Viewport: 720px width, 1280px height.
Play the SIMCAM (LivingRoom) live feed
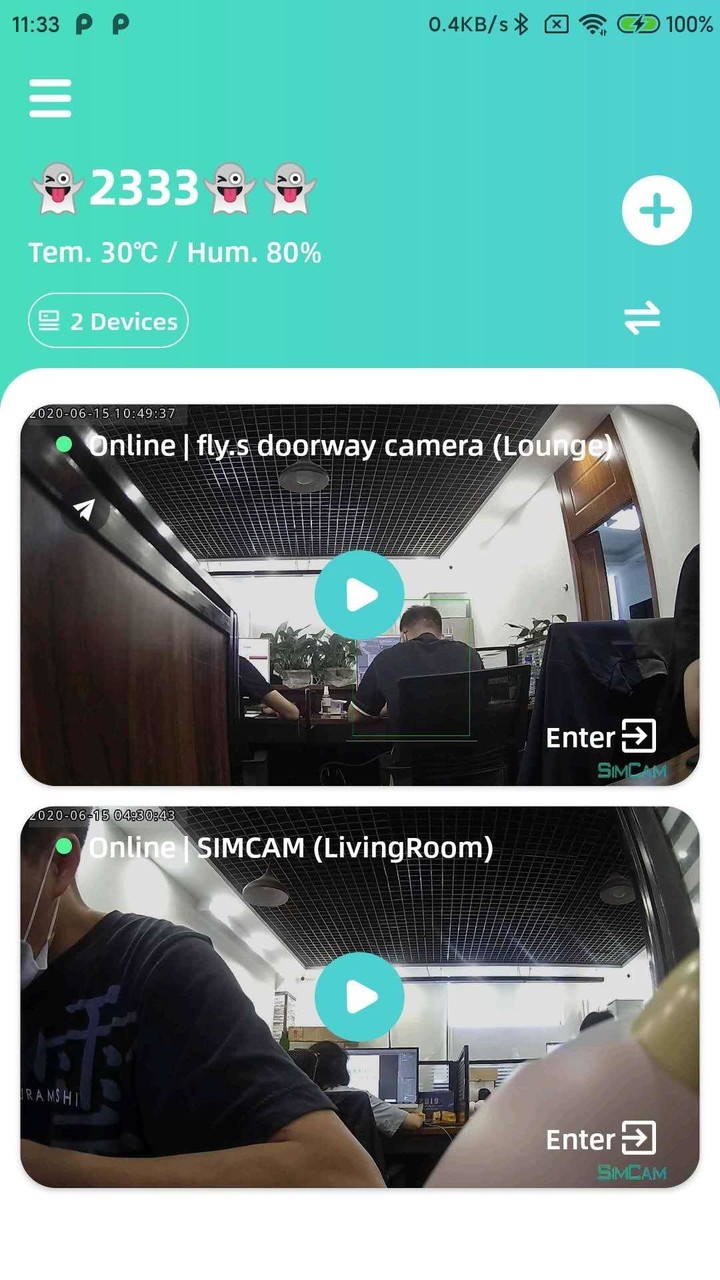click(x=359, y=997)
